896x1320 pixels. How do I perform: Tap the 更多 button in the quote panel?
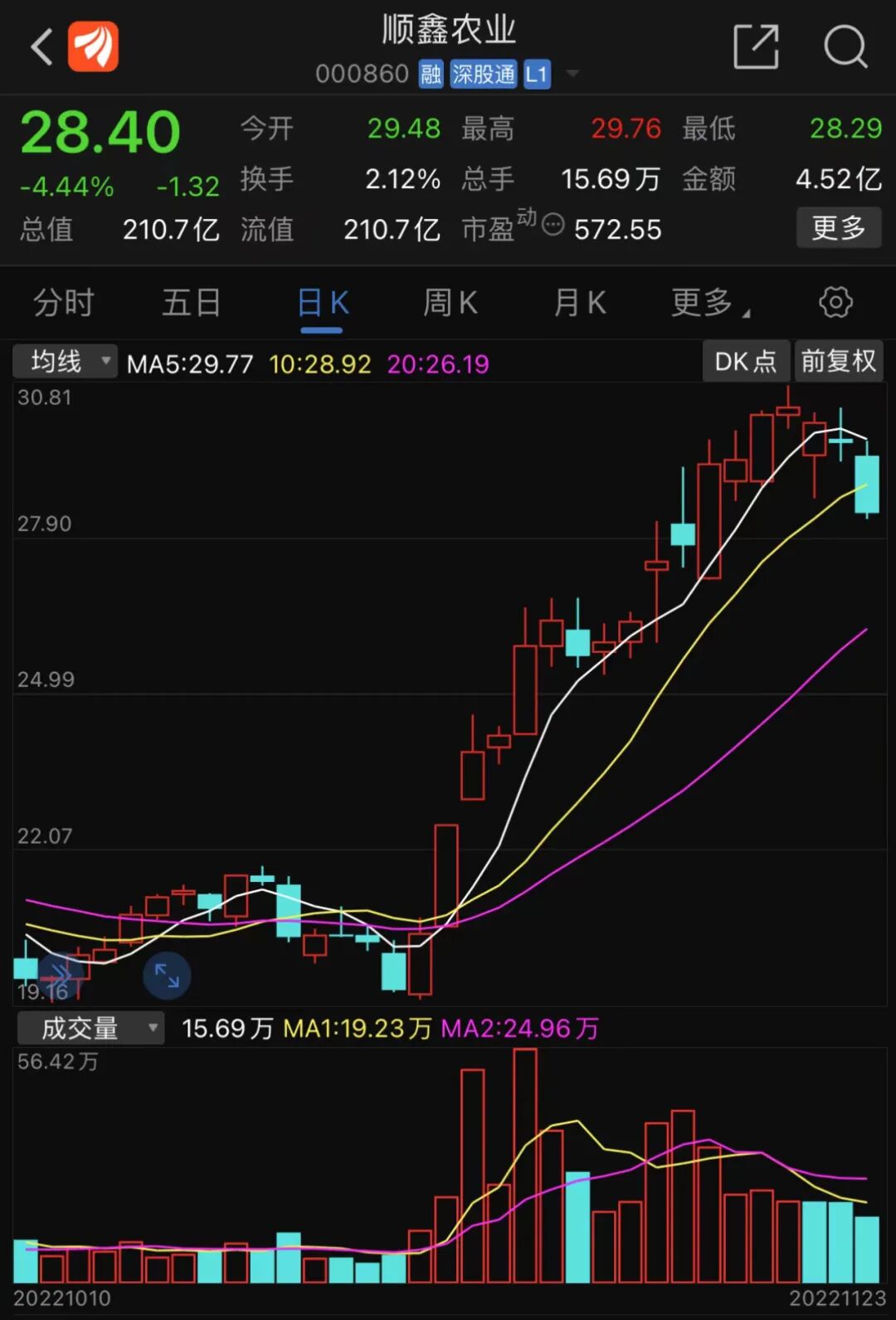838,228
